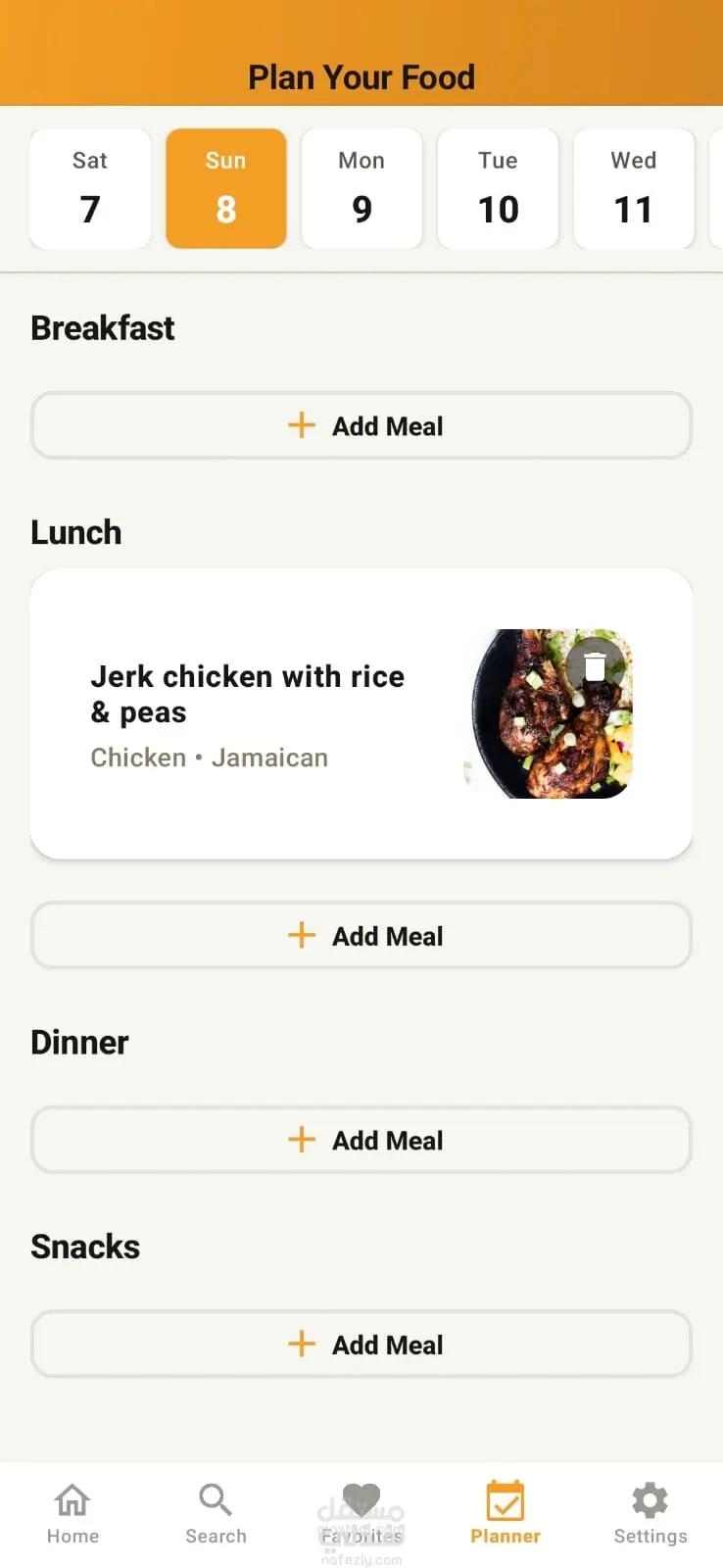This screenshot has width=723, height=1568.
Task: Add a meal under Dinner
Action: [361, 1140]
